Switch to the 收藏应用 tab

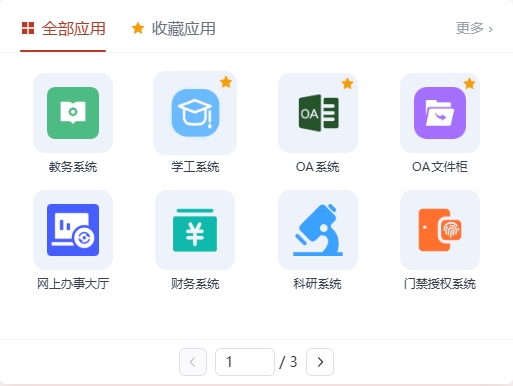[173, 29]
